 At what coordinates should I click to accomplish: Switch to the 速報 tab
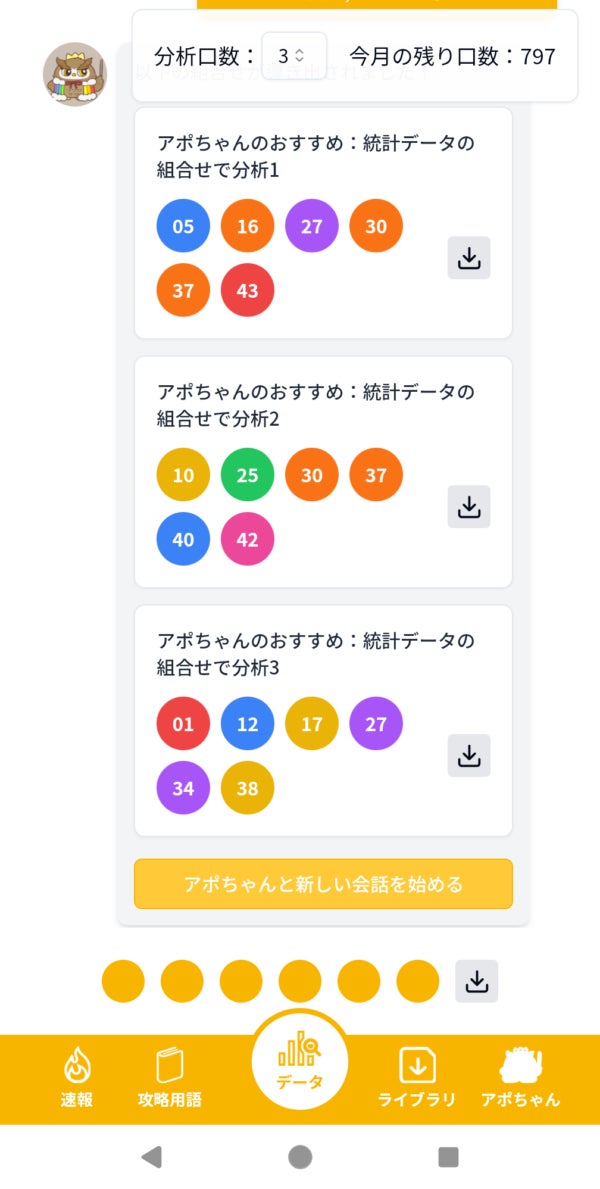(x=77, y=1078)
